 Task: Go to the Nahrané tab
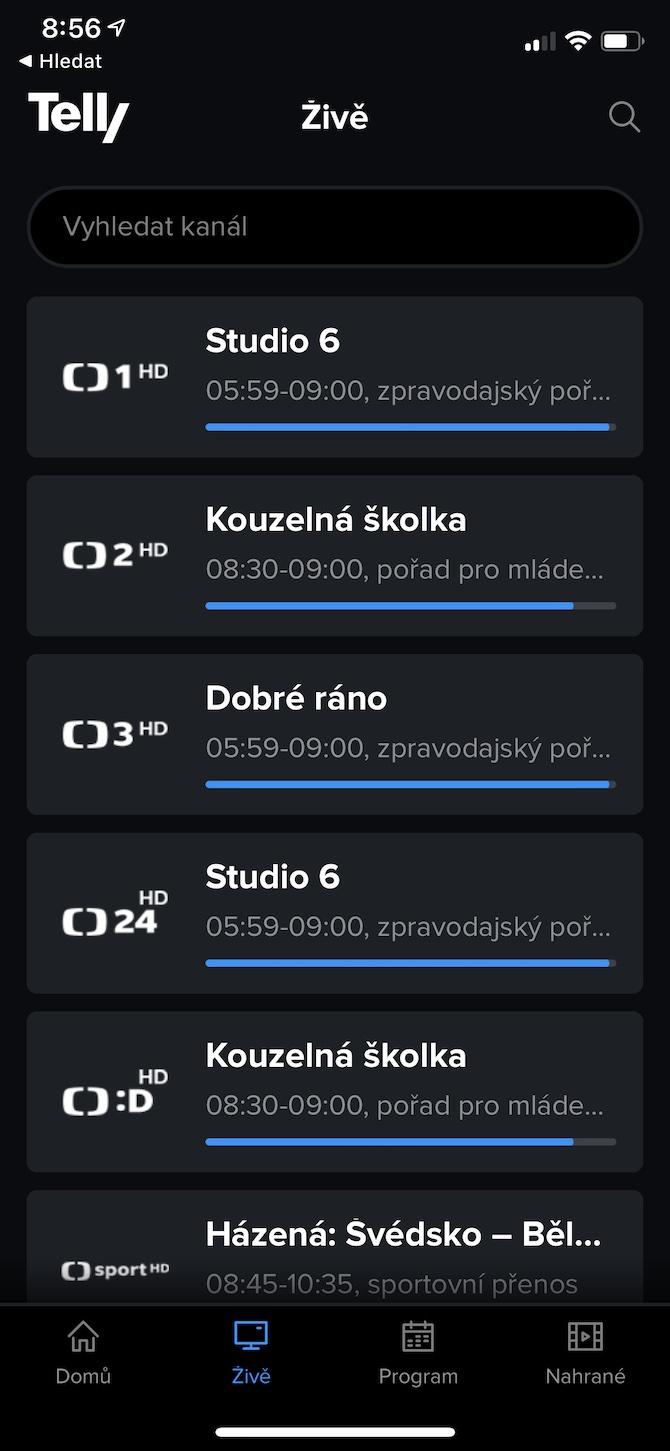coord(585,1352)
